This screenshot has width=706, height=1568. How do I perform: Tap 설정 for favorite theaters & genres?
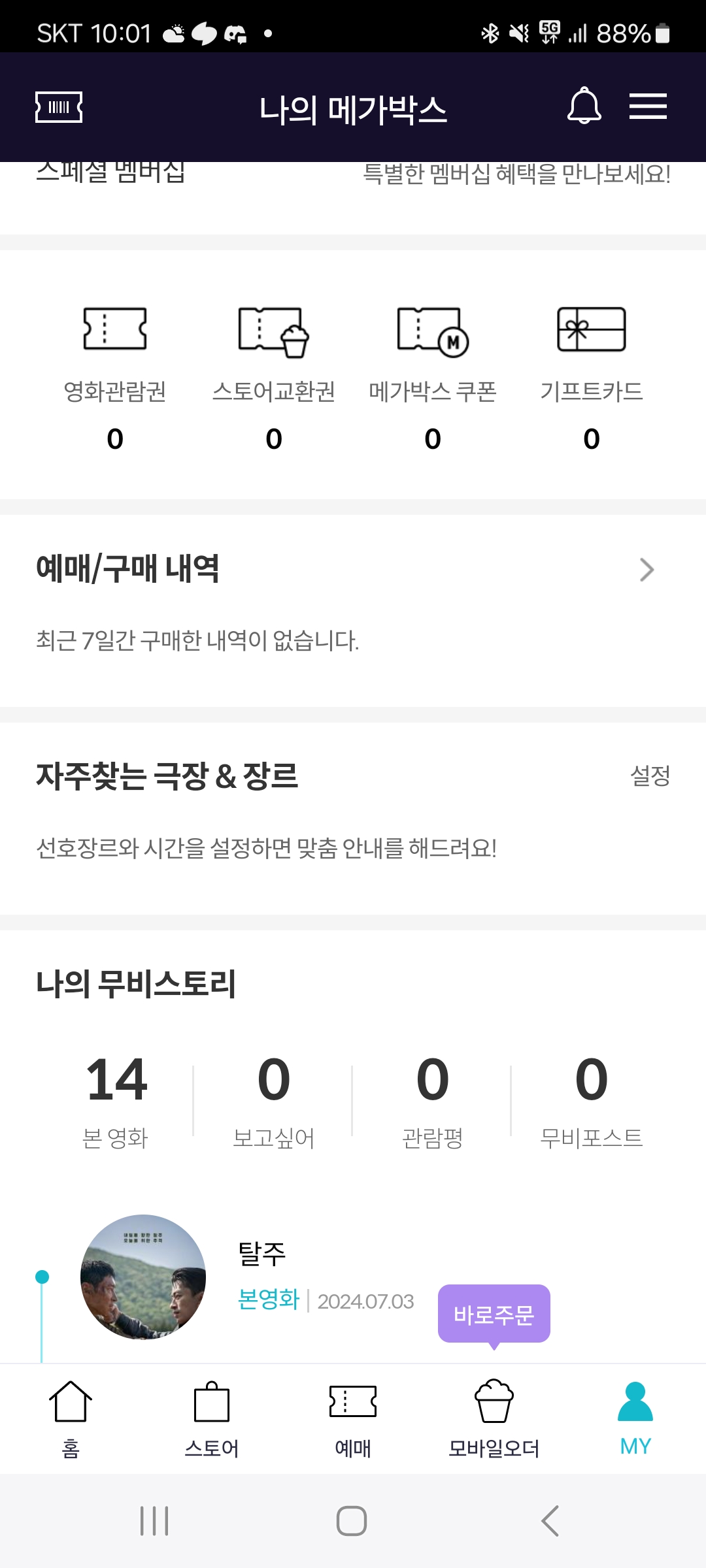pos(650,776)
